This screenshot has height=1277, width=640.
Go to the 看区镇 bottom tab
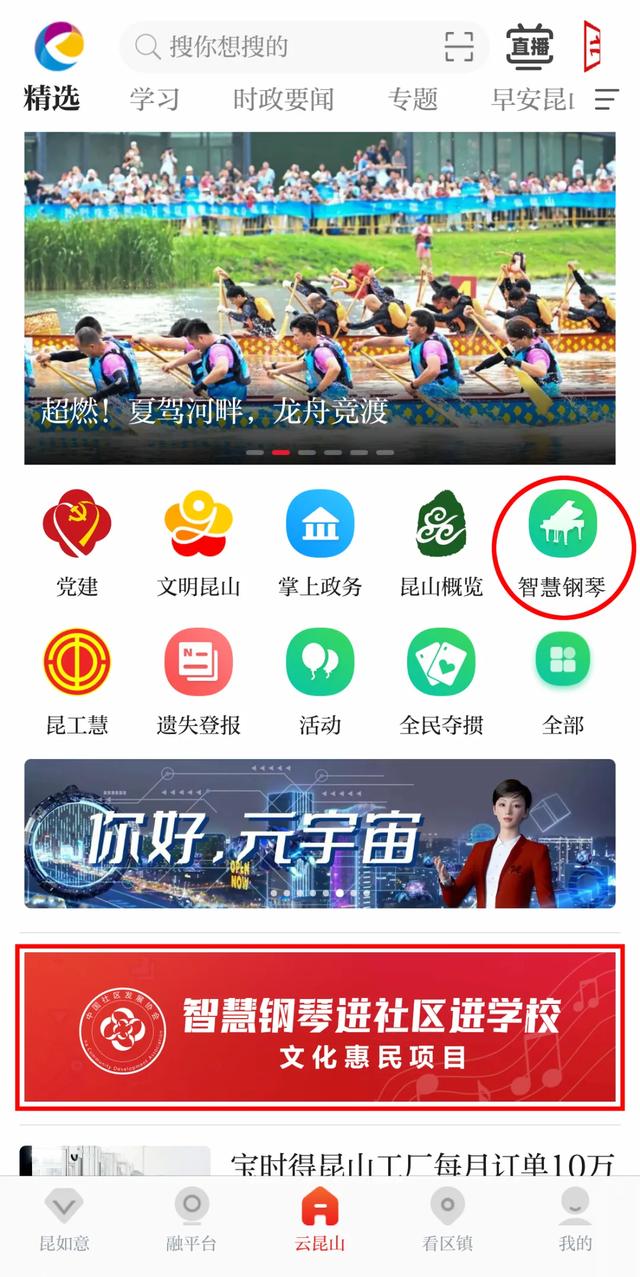click(x=447, y=1220)
